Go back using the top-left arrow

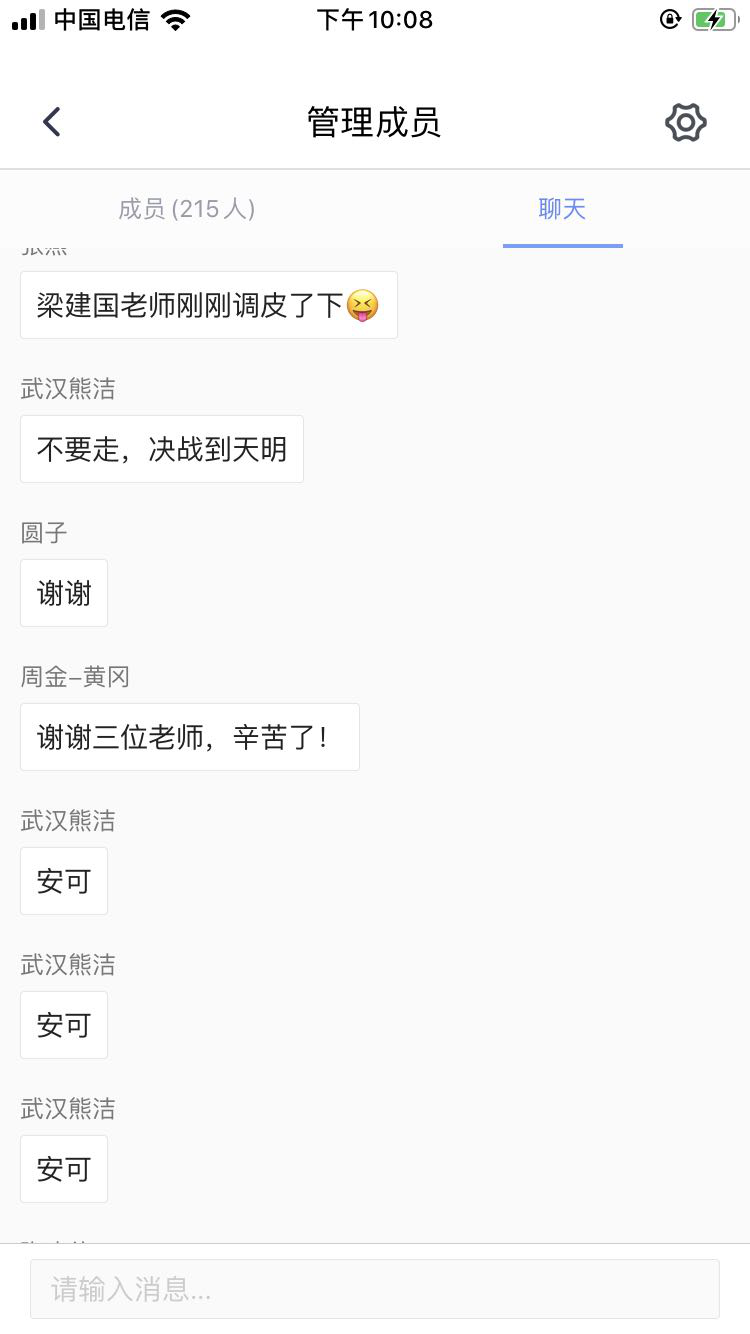[52, 122]
